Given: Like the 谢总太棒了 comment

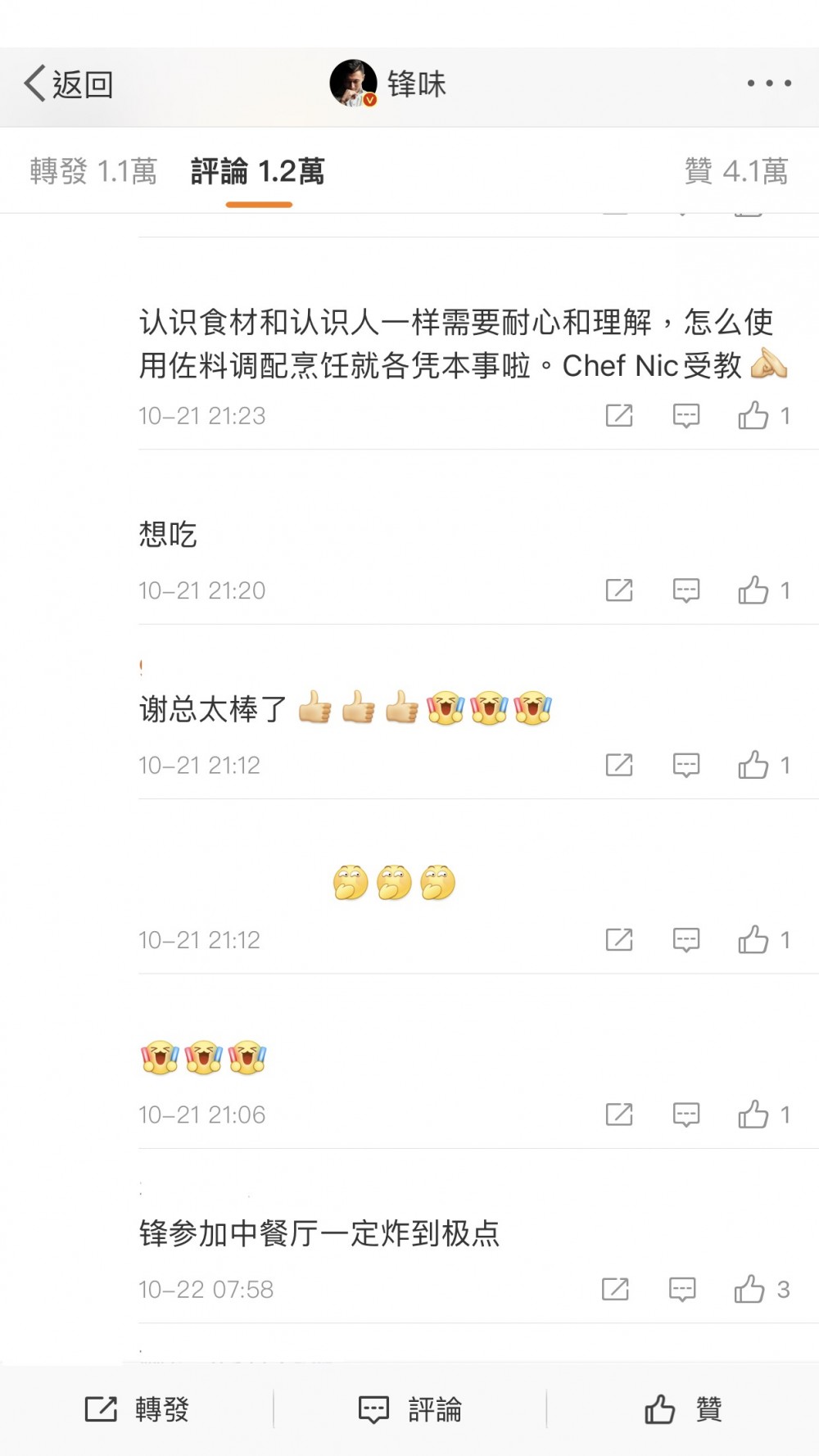Looking at the screenshot, I should (753, 766).
